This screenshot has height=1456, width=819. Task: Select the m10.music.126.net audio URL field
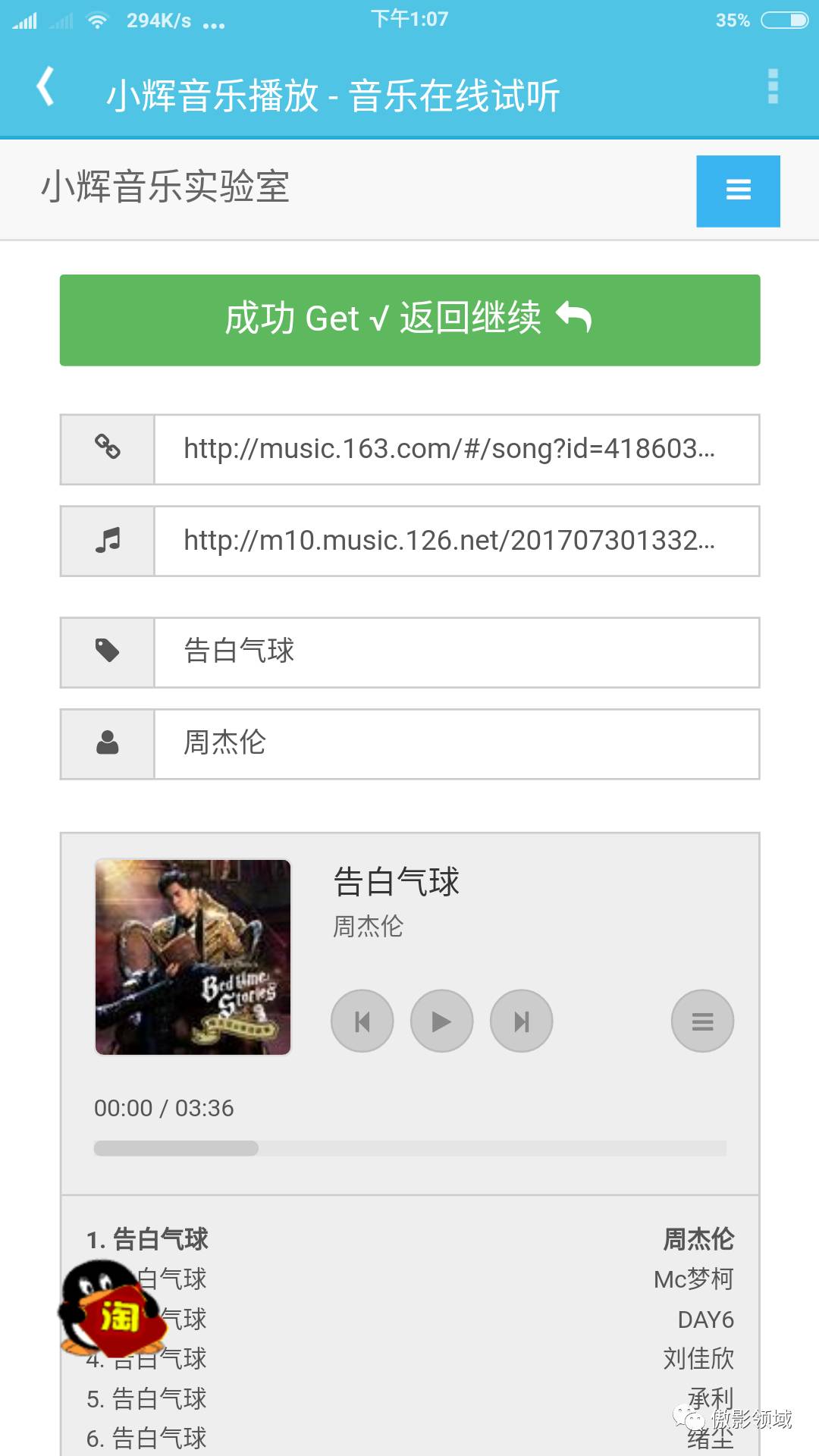(x=456, y=541)
